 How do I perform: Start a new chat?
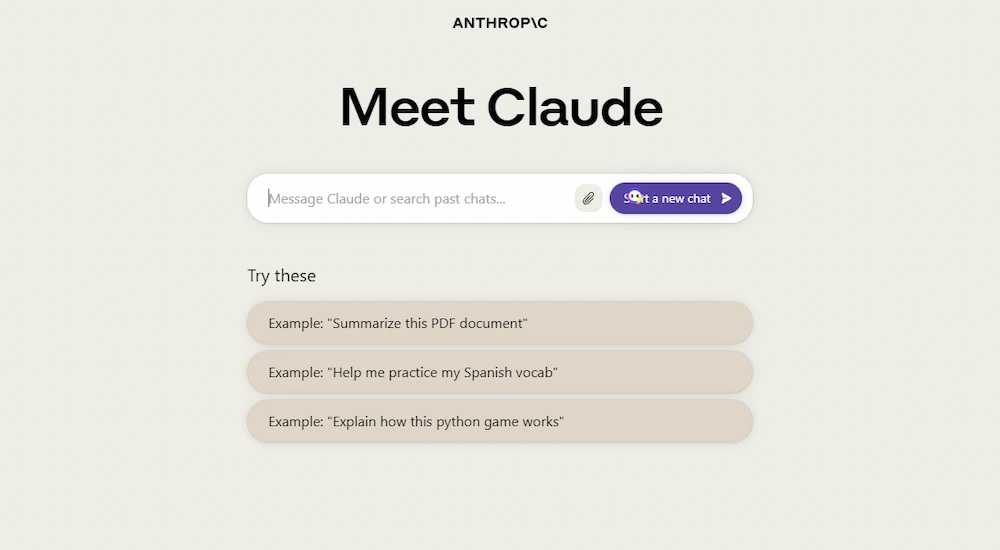[676, 198]
